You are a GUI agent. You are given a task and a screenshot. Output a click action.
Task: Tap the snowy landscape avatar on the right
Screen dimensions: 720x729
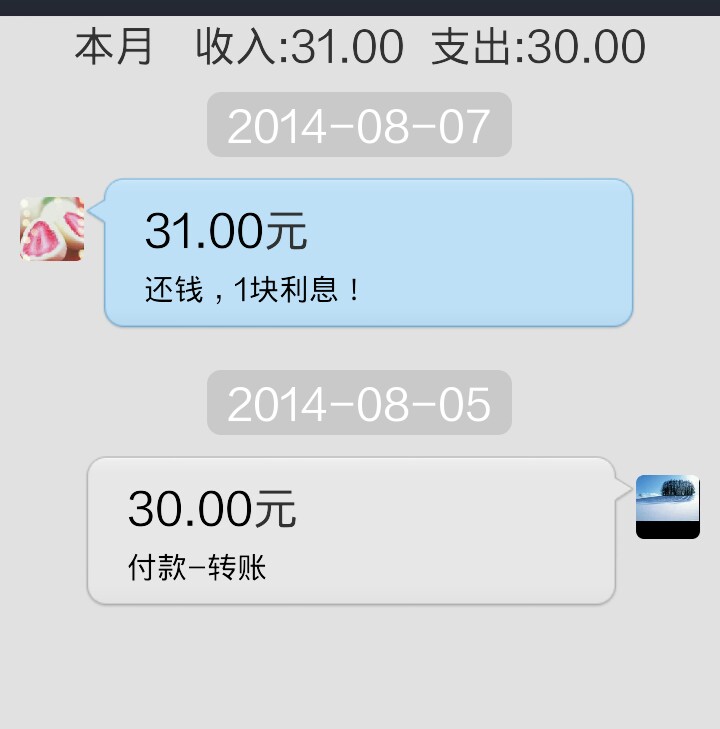pyautogui.click(x=667, y=507)
